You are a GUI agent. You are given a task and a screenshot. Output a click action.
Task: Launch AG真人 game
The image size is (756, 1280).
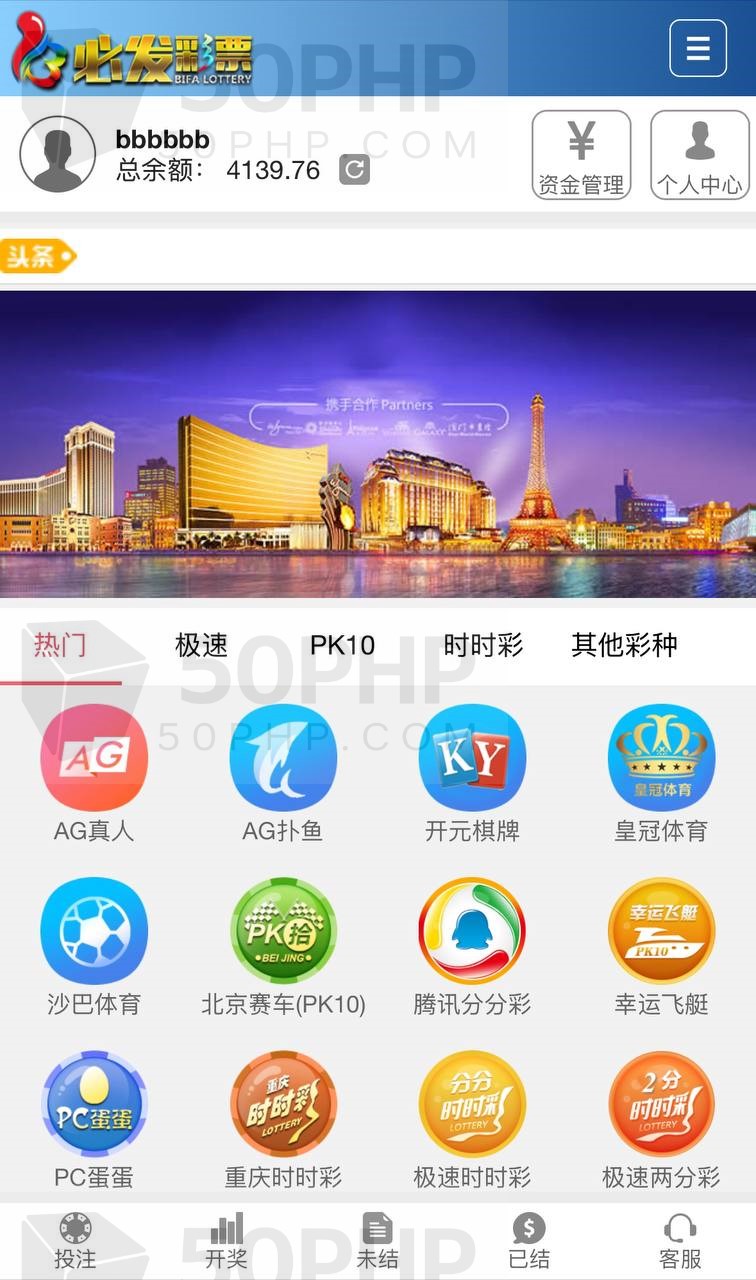click(94, 758)
